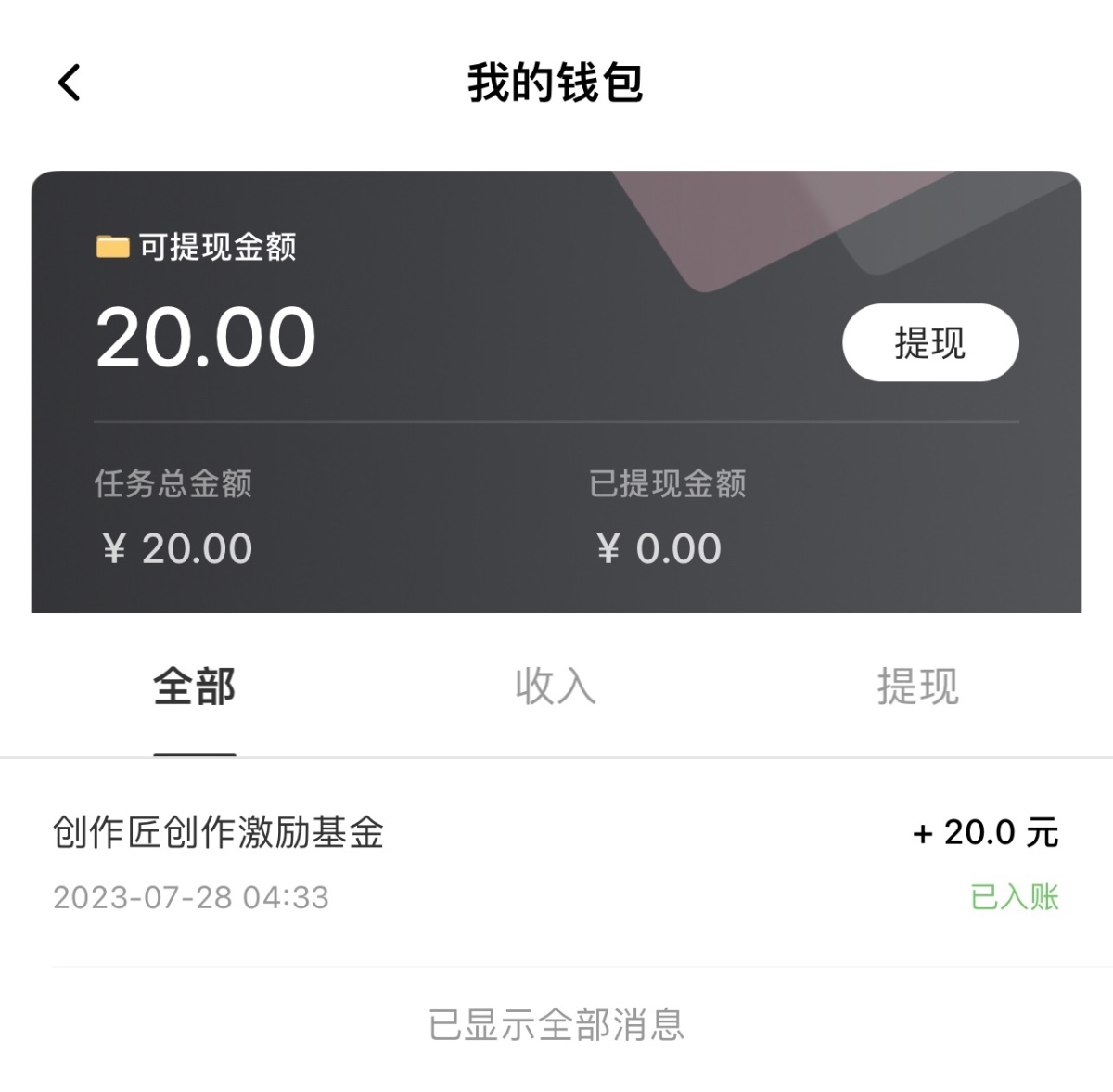Open the 创作匠创作激励基金 transaction
The height and width of the screenshot is (1092, 1113).
click(555, 863)
